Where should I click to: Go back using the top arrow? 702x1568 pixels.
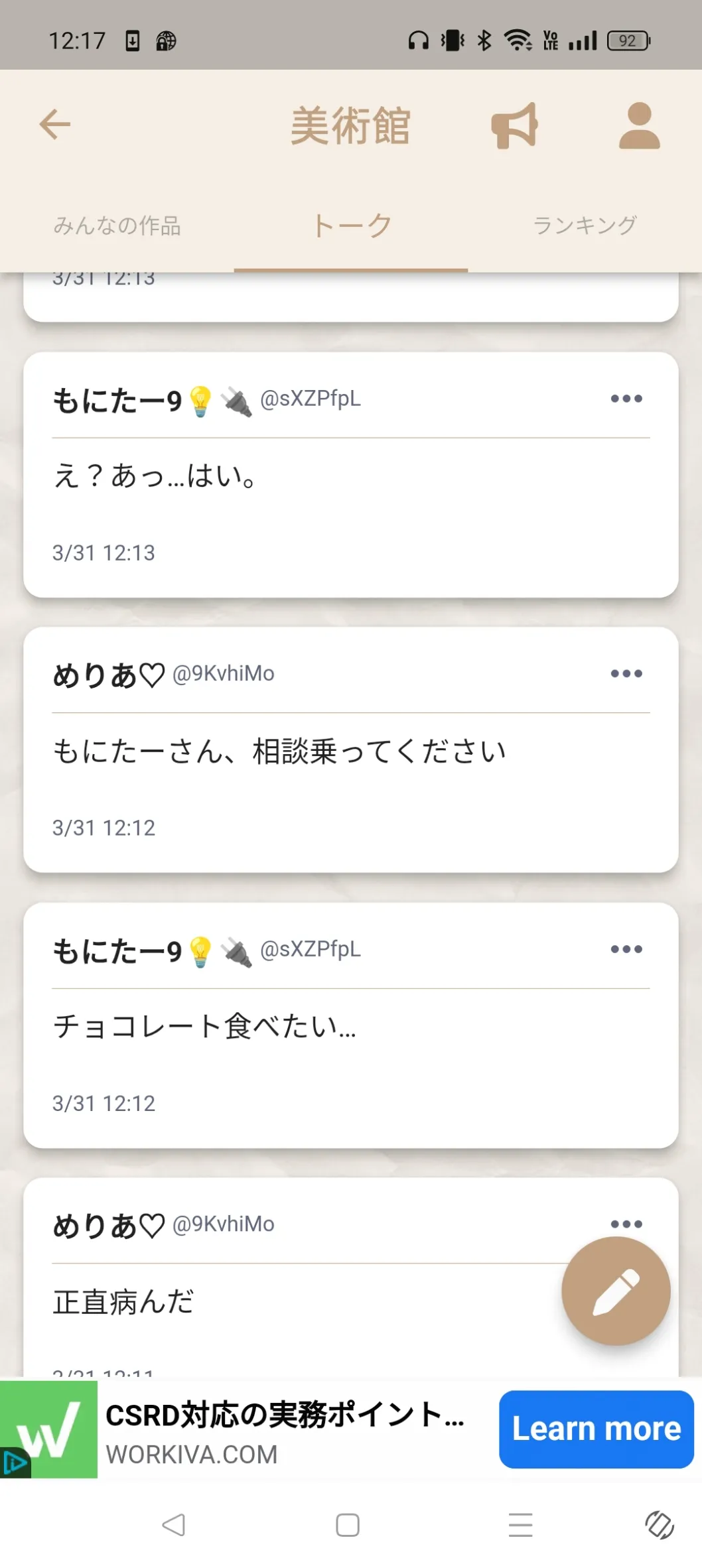point(55,125)
